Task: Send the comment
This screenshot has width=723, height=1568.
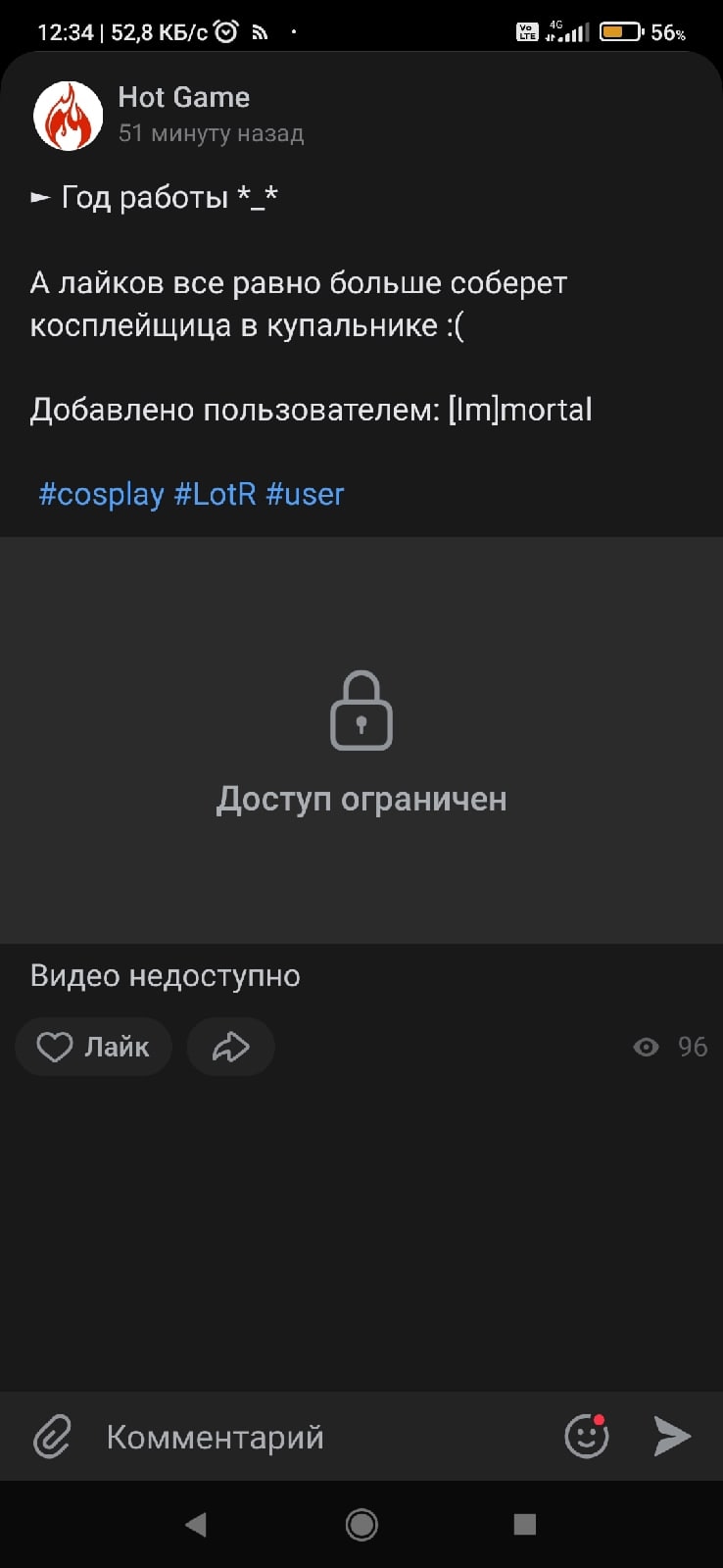Action: point(672,1436)
